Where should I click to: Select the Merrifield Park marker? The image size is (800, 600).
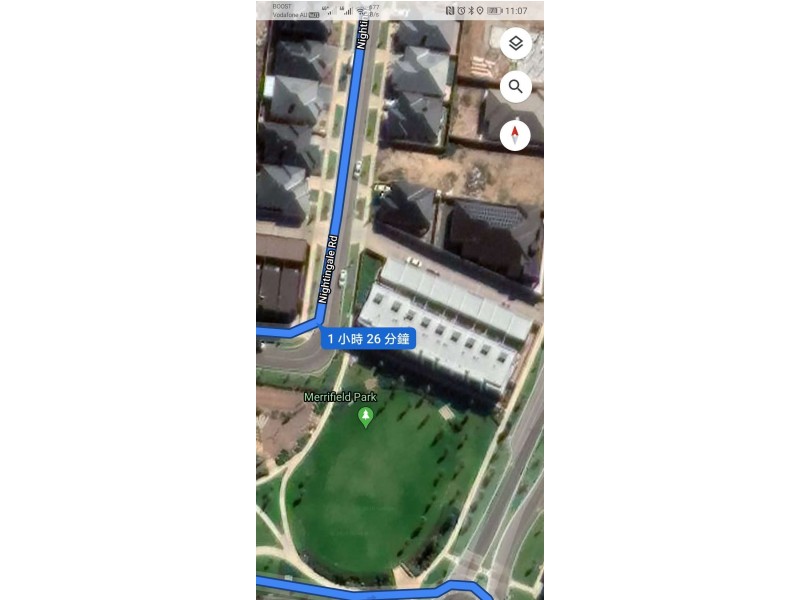click(366, 417)
